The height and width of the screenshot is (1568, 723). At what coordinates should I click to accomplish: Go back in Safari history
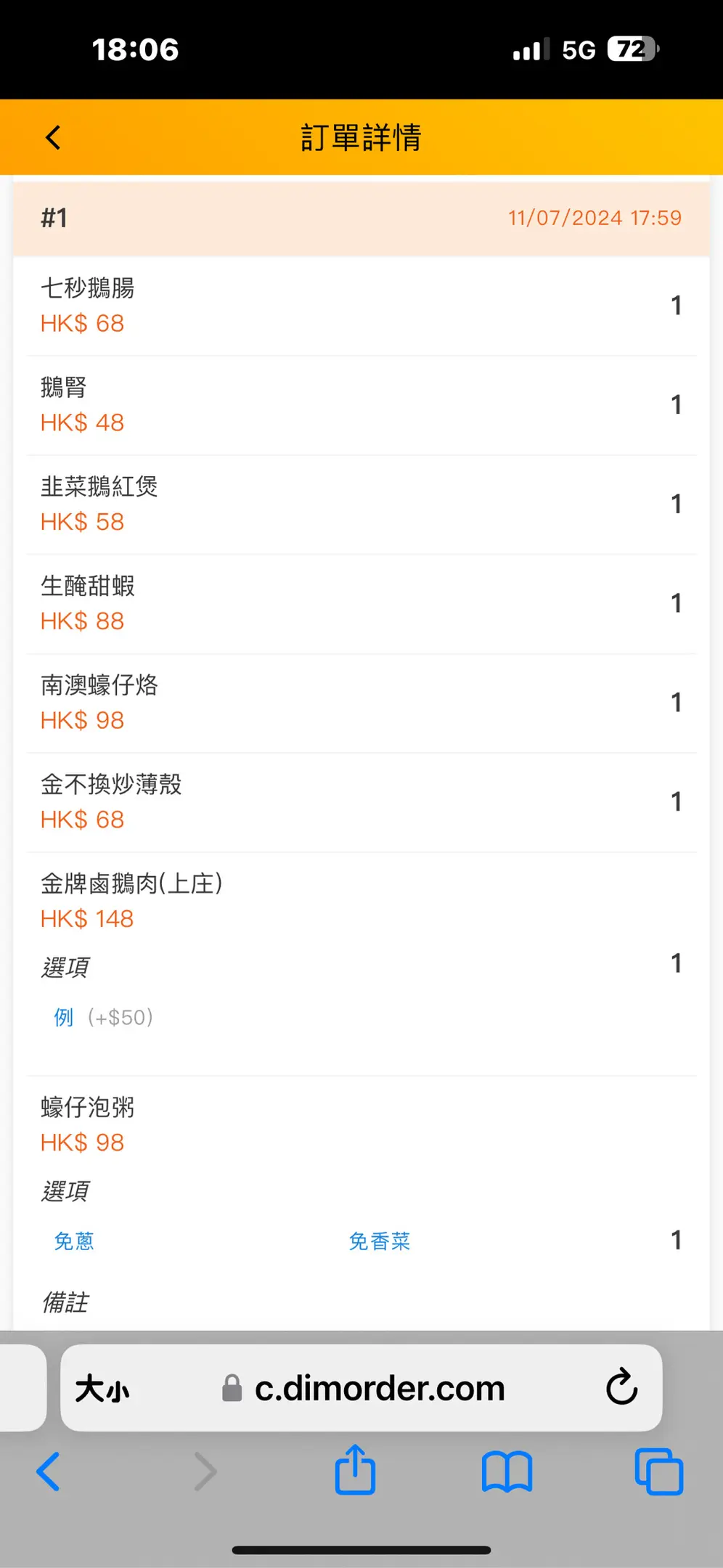(49, 1471)
